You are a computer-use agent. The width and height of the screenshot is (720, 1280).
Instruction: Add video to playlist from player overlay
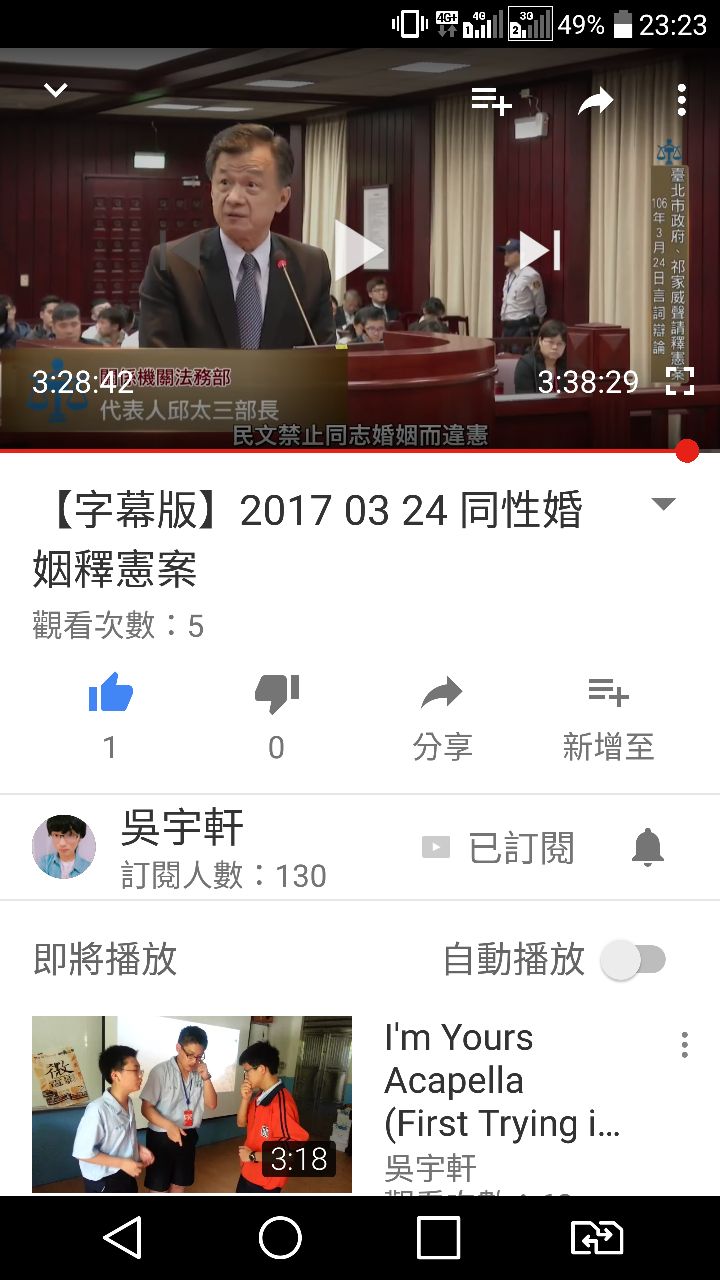click(x=491, y=100)
